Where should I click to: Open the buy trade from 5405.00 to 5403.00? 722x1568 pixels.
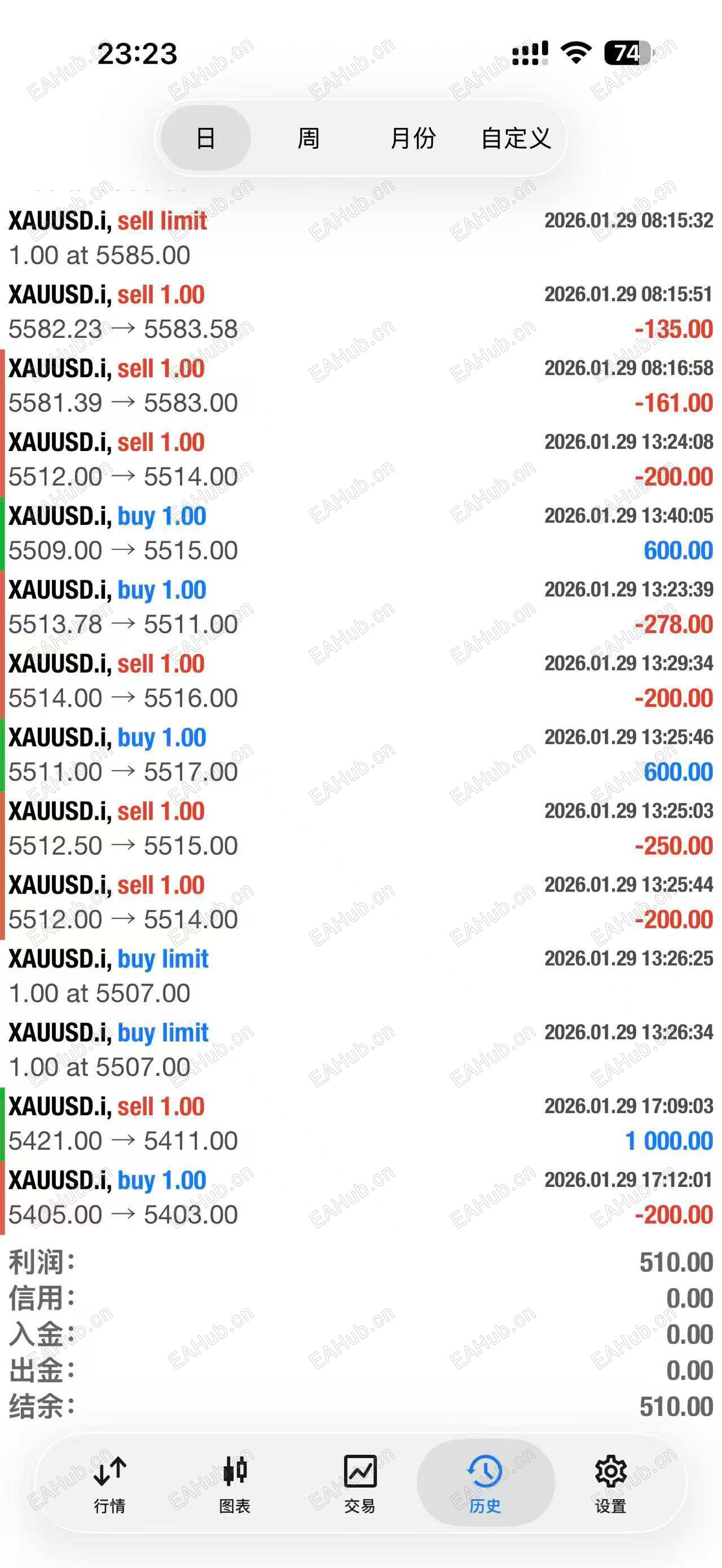[x=361, y=1198]
